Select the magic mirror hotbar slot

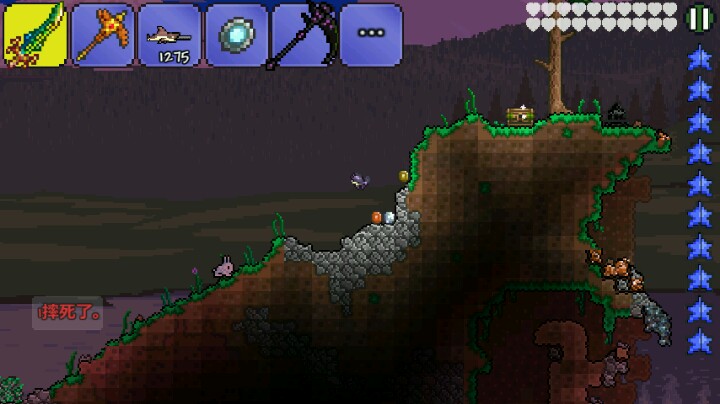point(236,35)
